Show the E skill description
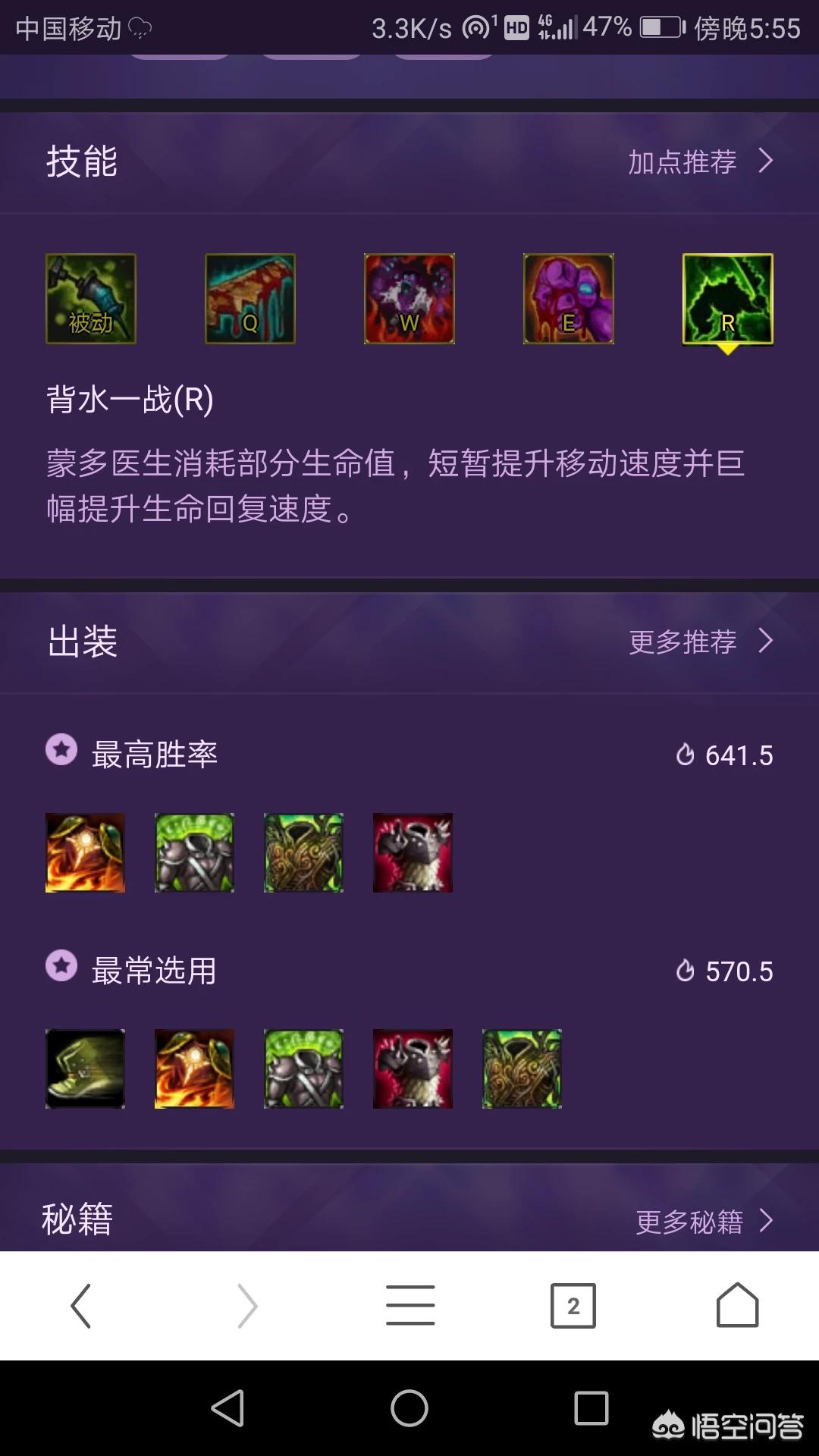This screenshot has width=819, height=1456. 569,299
